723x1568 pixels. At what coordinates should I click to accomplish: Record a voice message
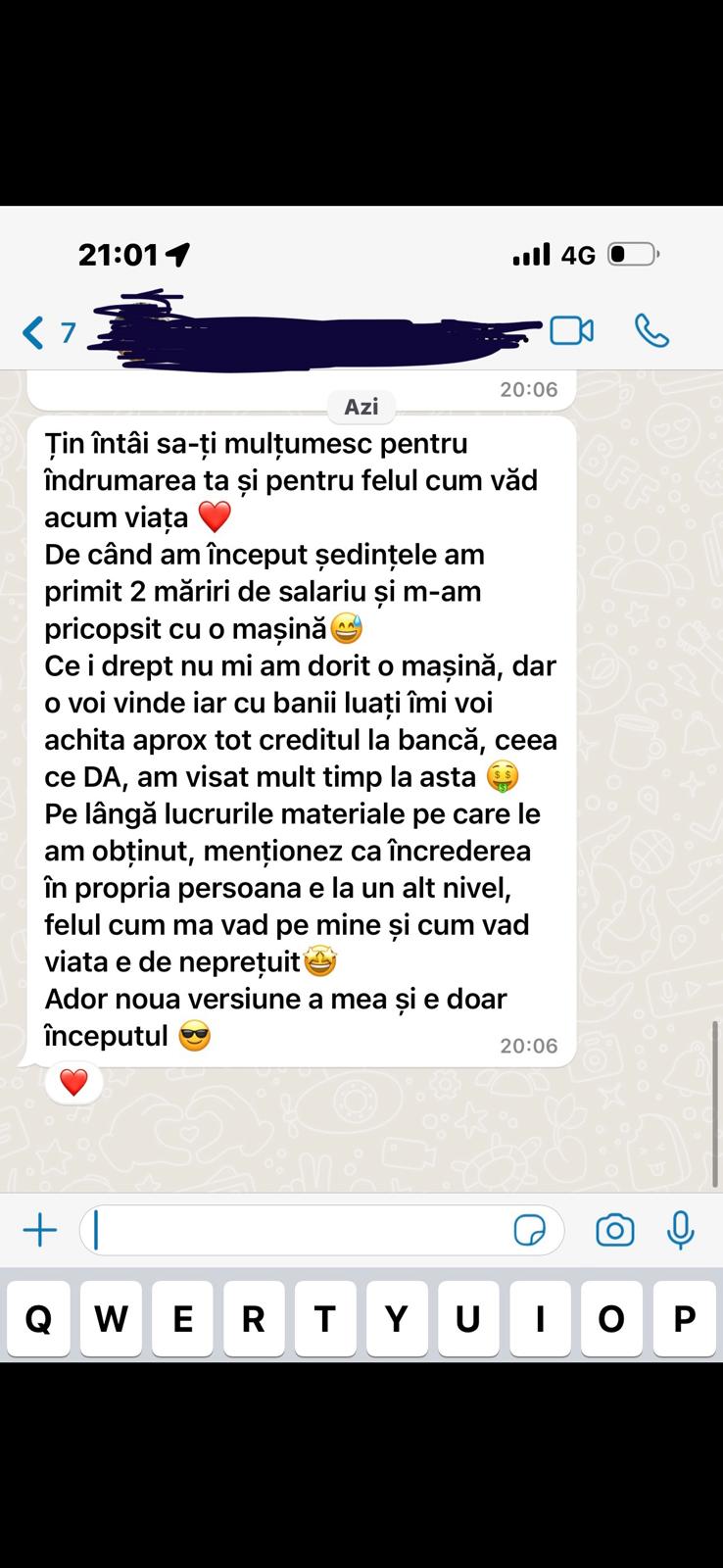tap(681, 1230)
